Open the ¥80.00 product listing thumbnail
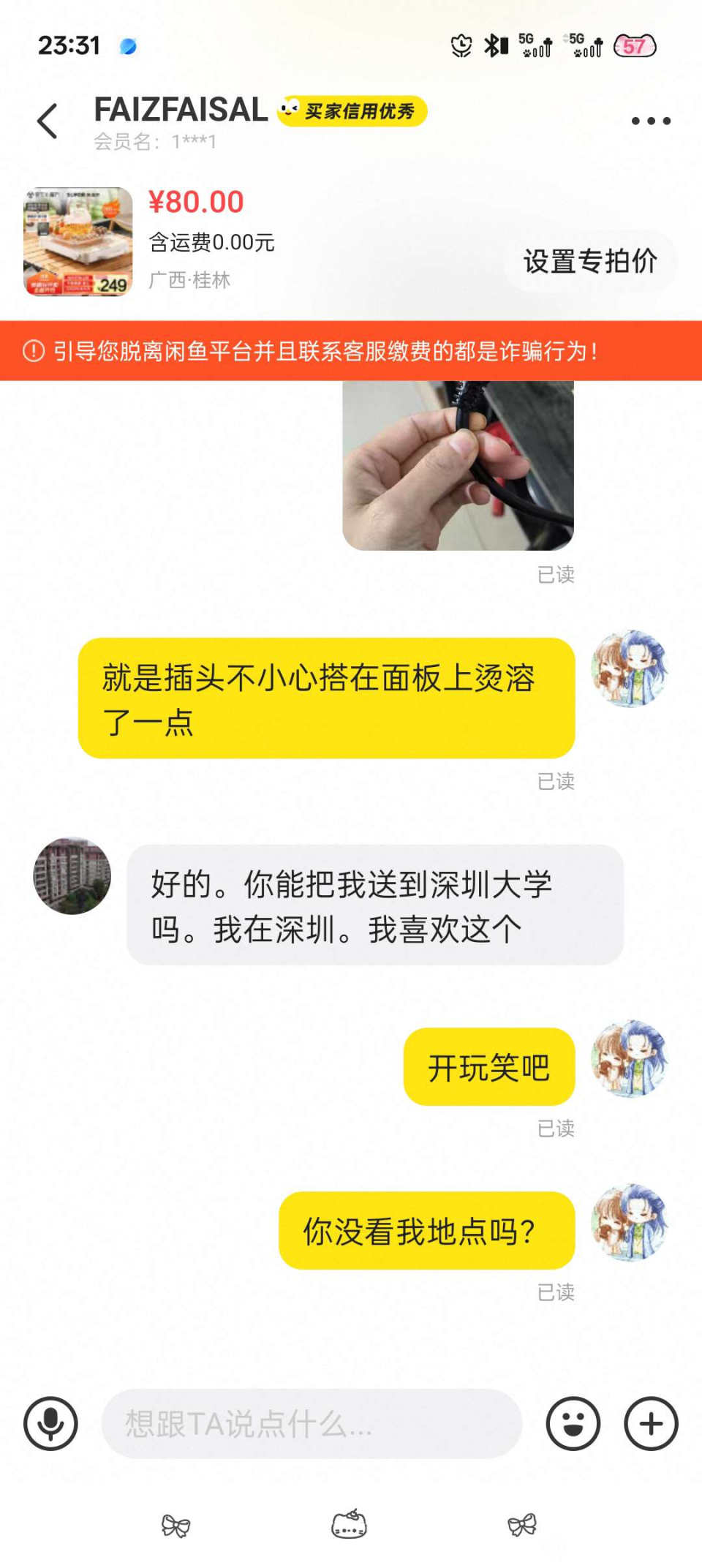The width and height of the screenshot is (702, 1568). (x=78, y=241)
